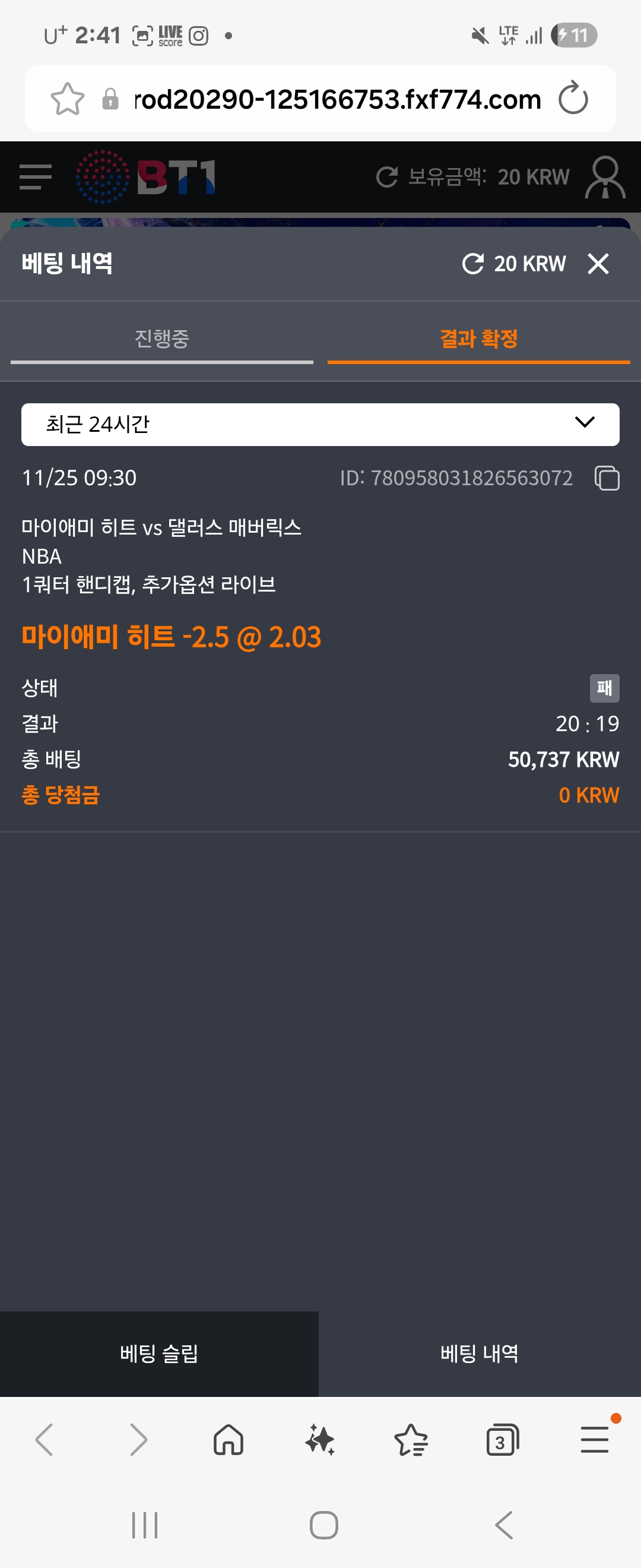Screen dimensions: 641x1568
Task: Copy the bet ID 780958031826563072
Action: tap(607, 479)
